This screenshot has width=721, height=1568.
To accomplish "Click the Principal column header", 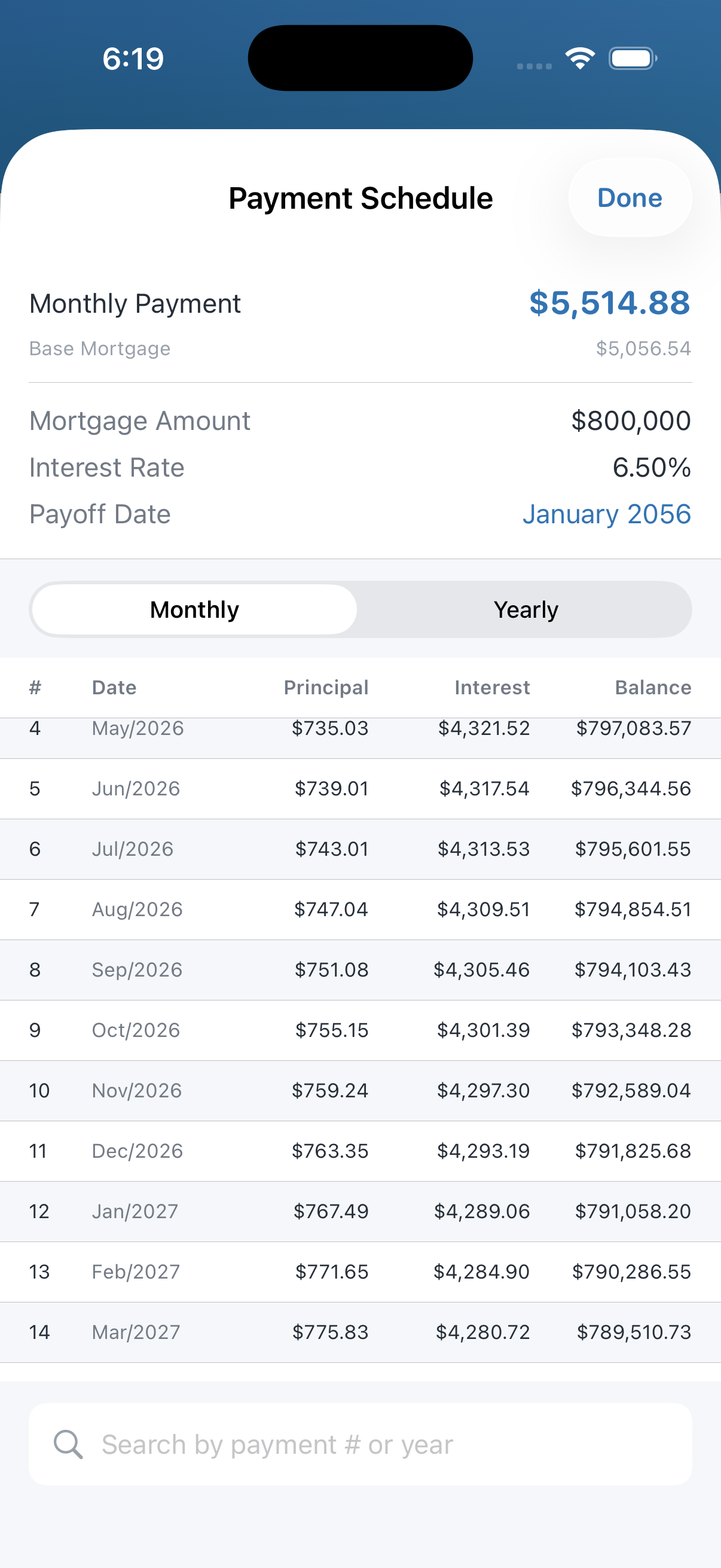I will pos(326,687).
